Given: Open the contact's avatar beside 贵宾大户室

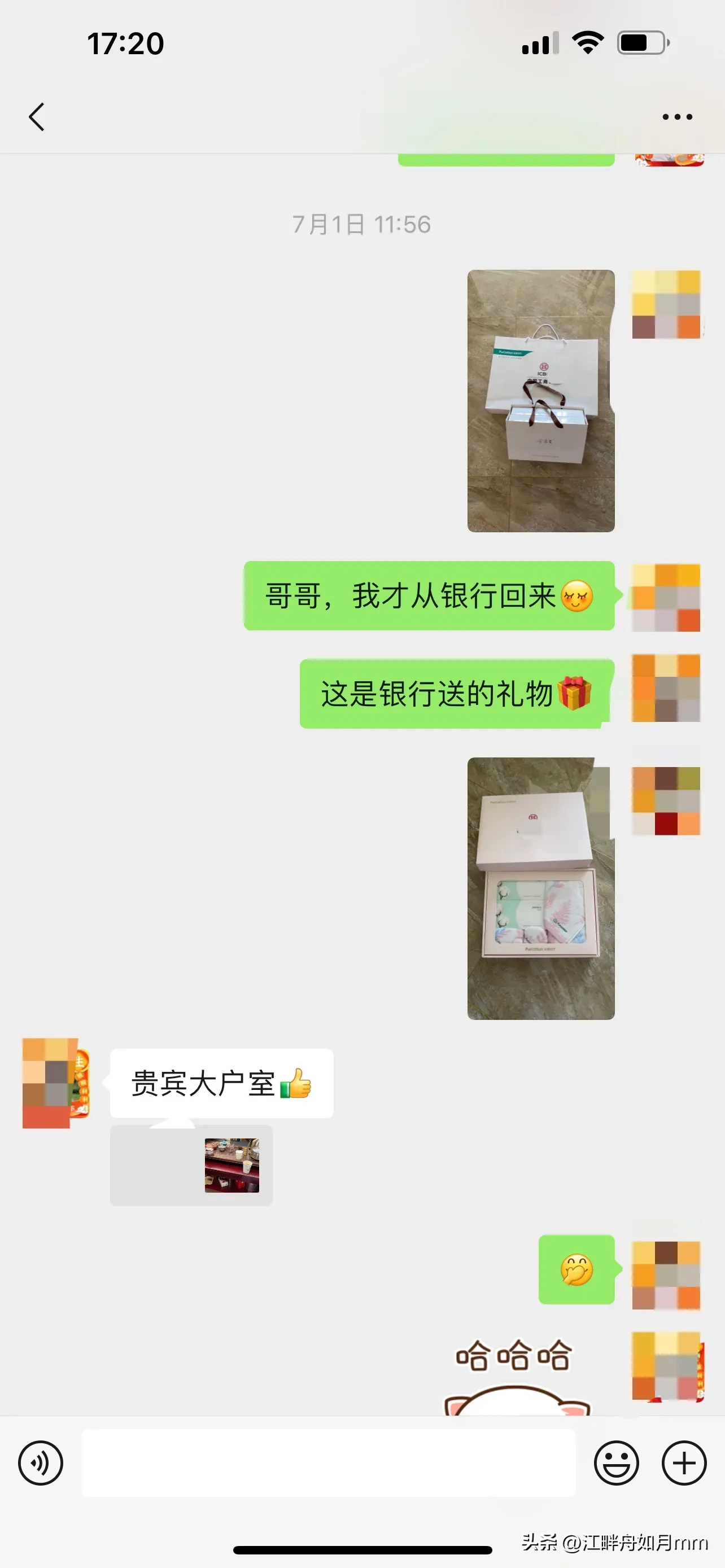Looking at the screenshot, I should coord(55,1083).
